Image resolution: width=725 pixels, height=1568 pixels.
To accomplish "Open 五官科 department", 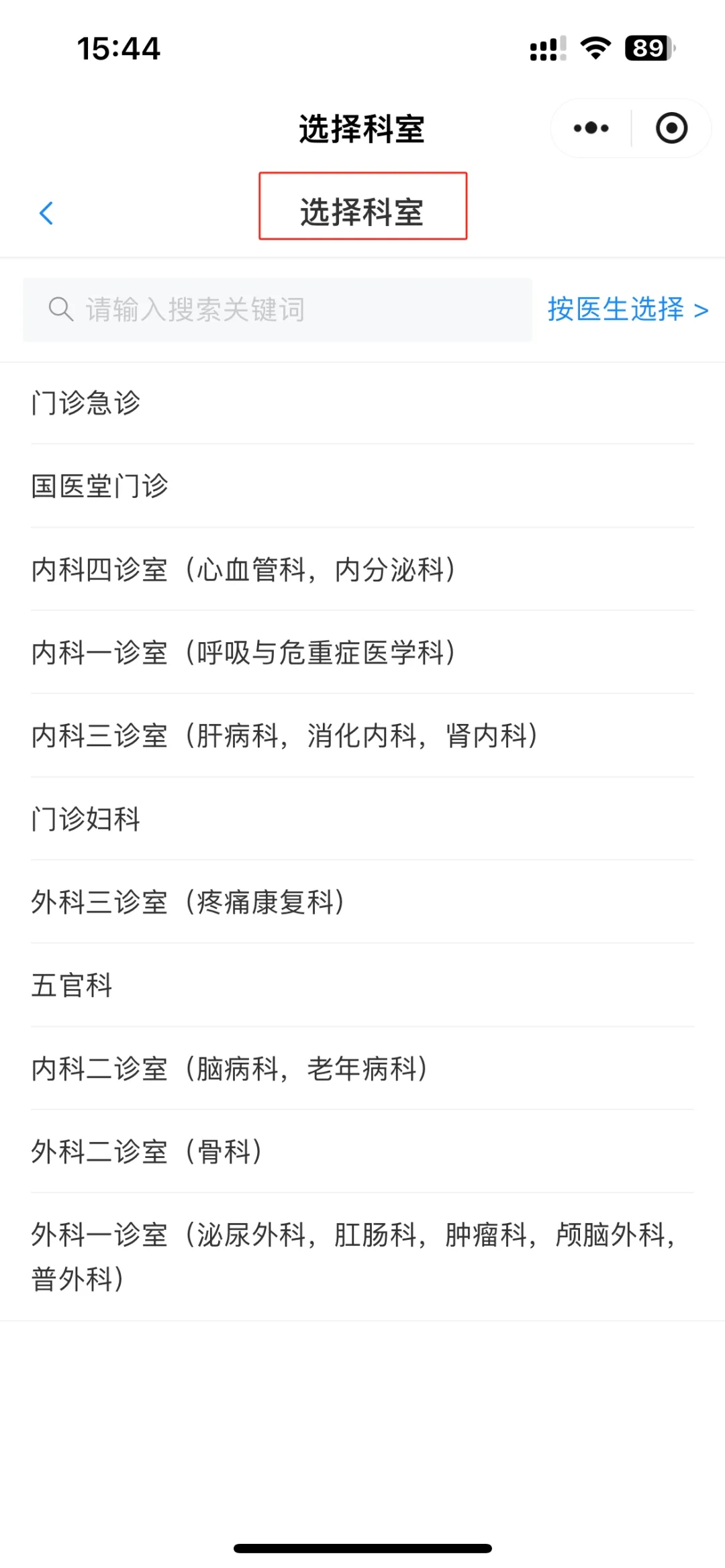I will (x=72, y=986).
